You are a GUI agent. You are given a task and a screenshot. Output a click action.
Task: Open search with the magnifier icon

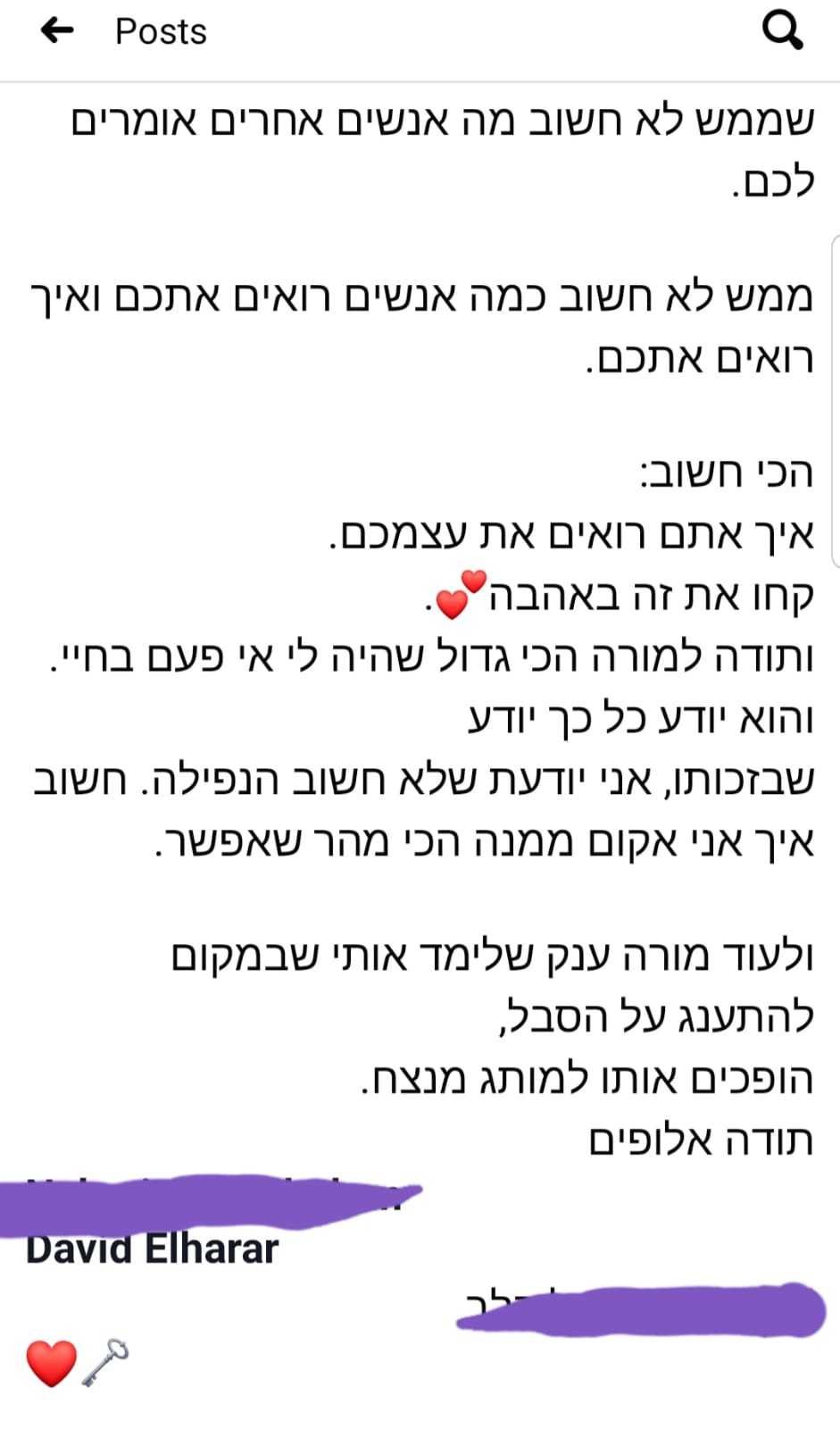(x=782, y=32)
